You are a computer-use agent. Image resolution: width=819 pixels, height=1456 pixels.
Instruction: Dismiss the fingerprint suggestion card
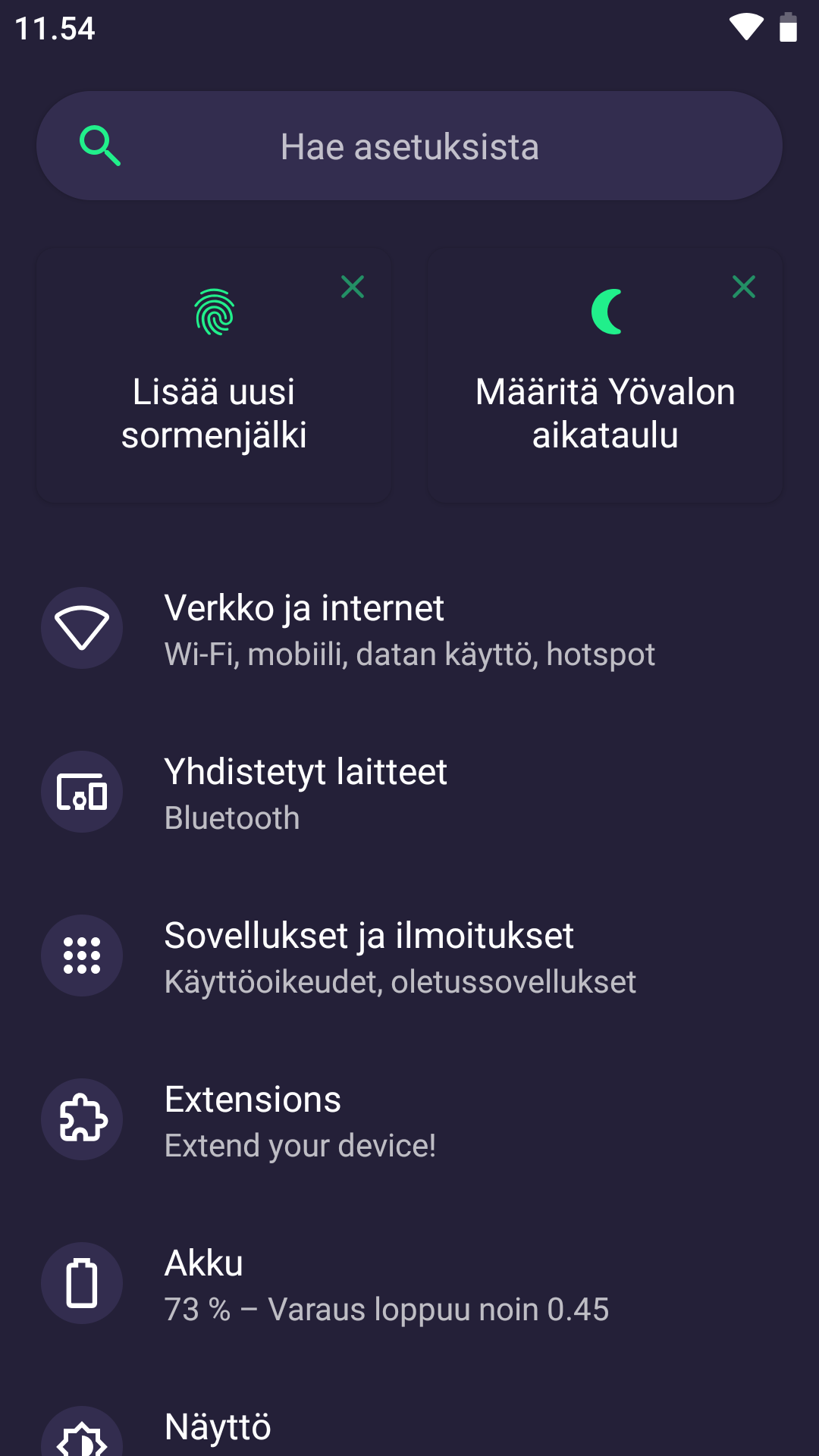pyautogui.click(x=353, y=287)
